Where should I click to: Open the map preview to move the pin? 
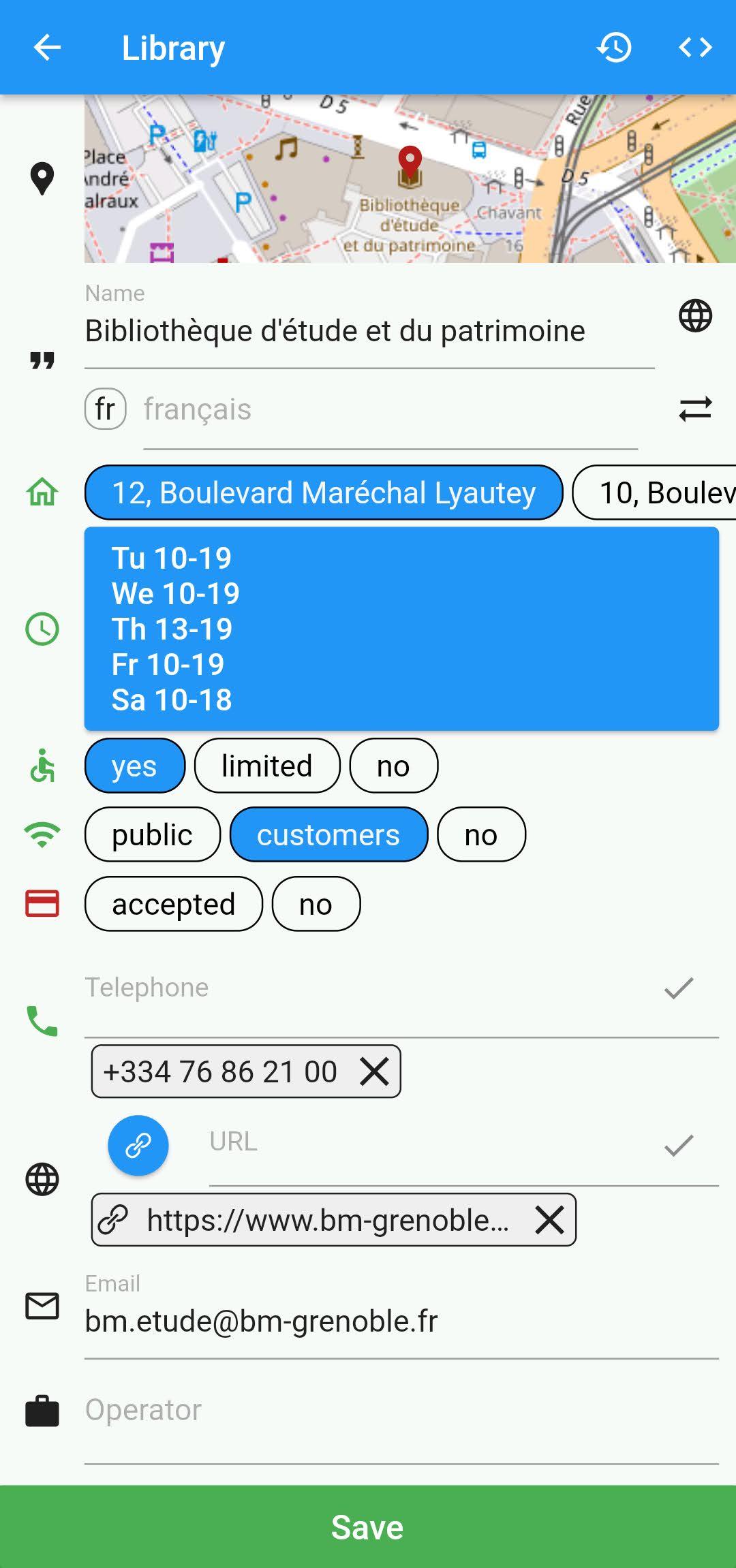409,178
